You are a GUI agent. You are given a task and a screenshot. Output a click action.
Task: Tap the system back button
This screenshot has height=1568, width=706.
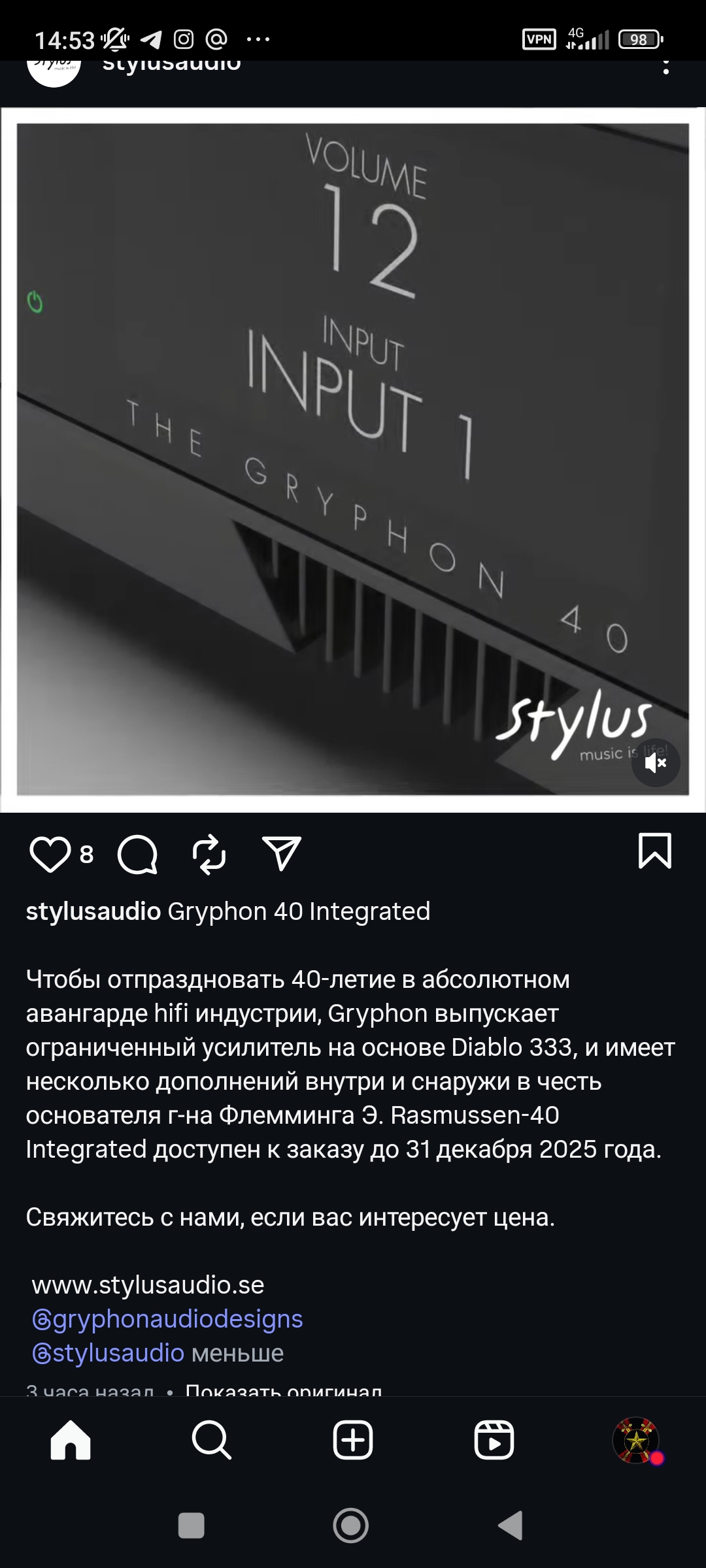(x=511, y=1526)
